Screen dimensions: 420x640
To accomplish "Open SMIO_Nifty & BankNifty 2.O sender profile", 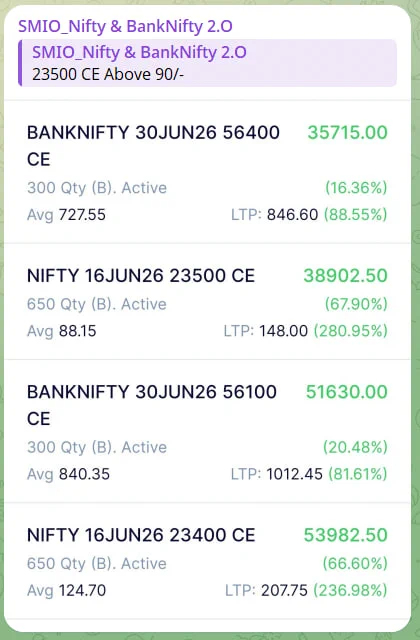I will coord(125,27).
